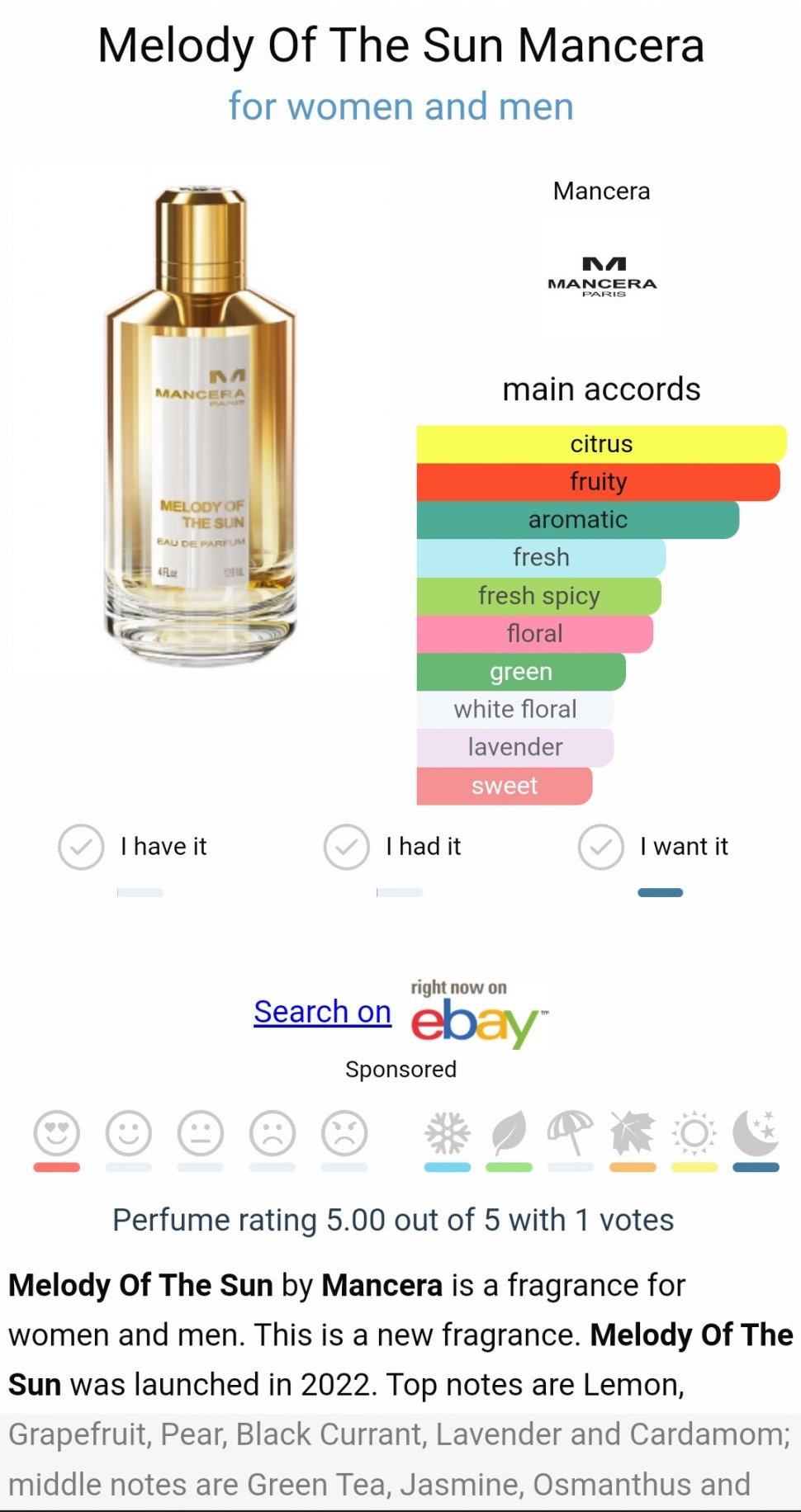Rate with the sad dislike face
Viewport: 801px width, 1512px height.
[x=273, y=1133]
